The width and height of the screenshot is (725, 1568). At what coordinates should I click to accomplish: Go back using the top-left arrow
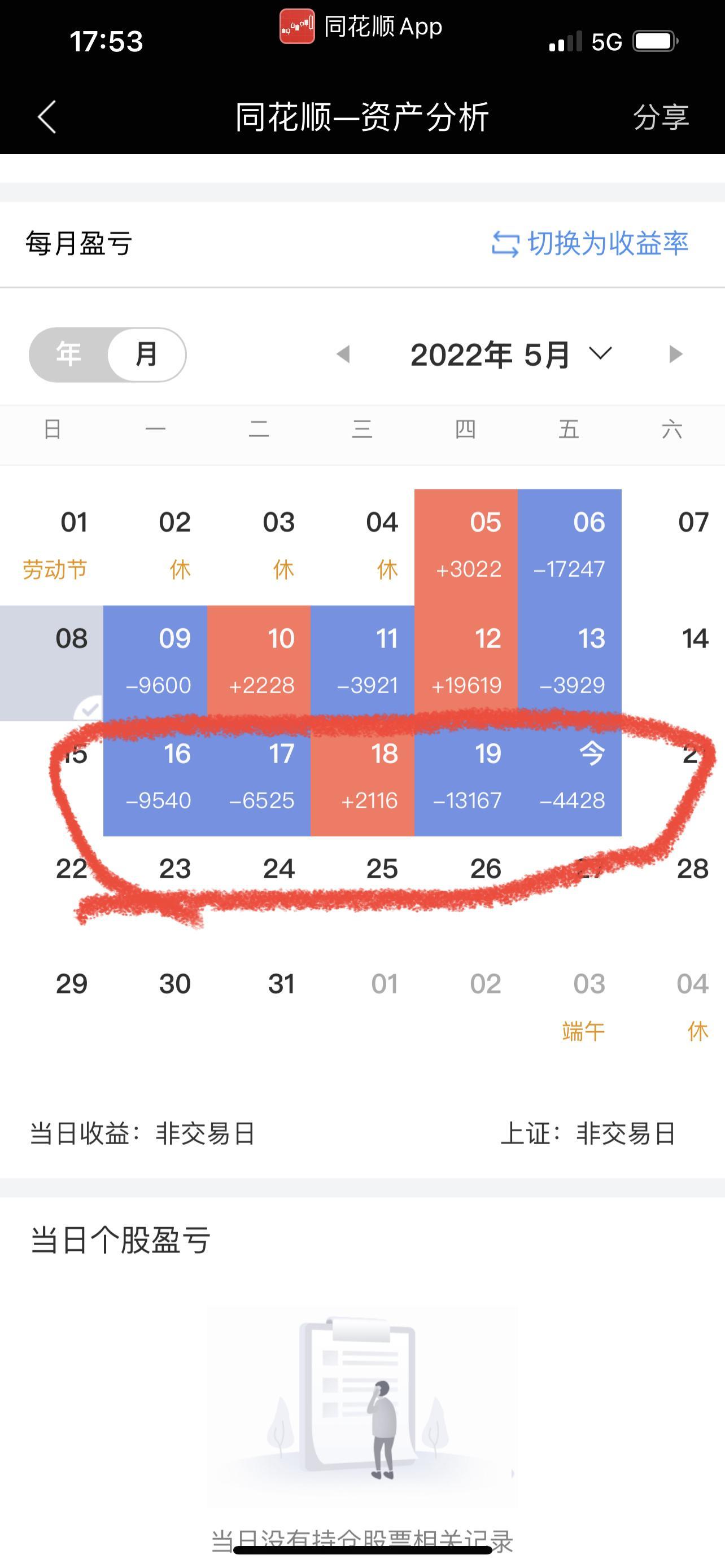[x=47, y=117]
